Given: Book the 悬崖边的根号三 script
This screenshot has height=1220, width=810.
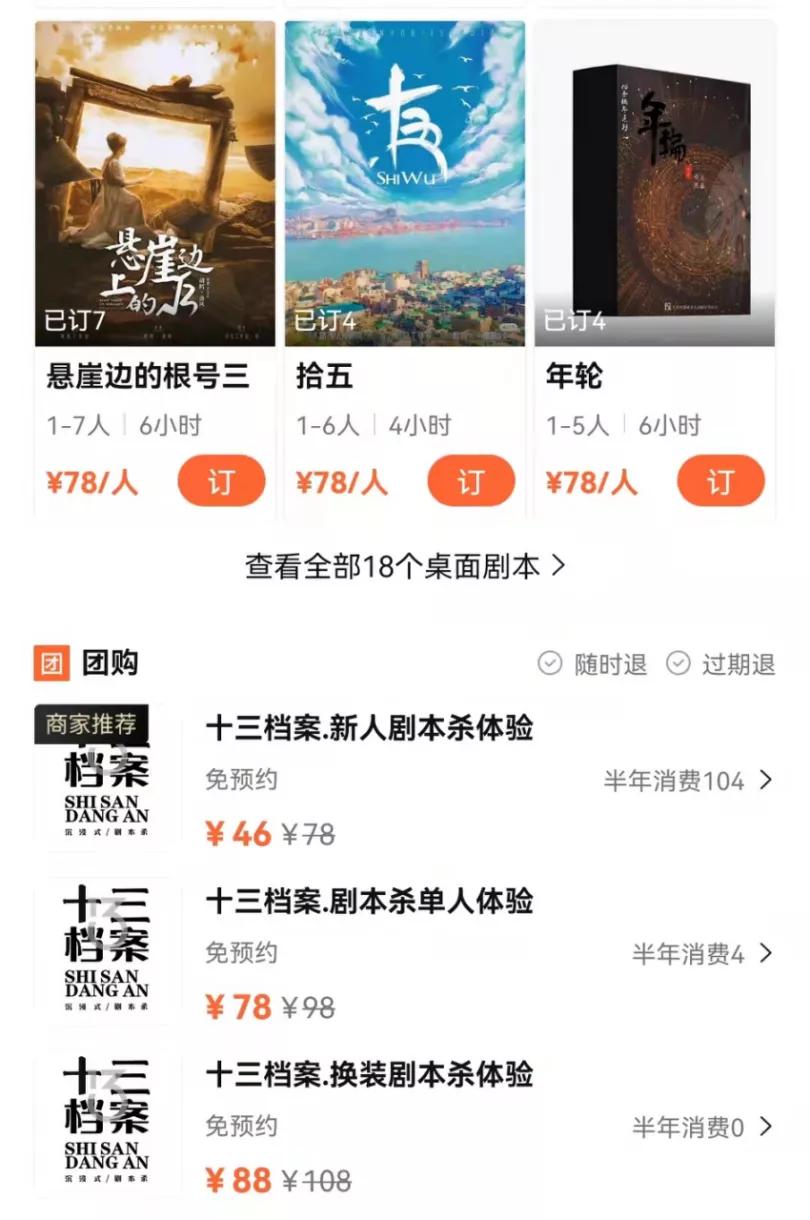Looking at the screenshot, I should click(x=221, y=482).
